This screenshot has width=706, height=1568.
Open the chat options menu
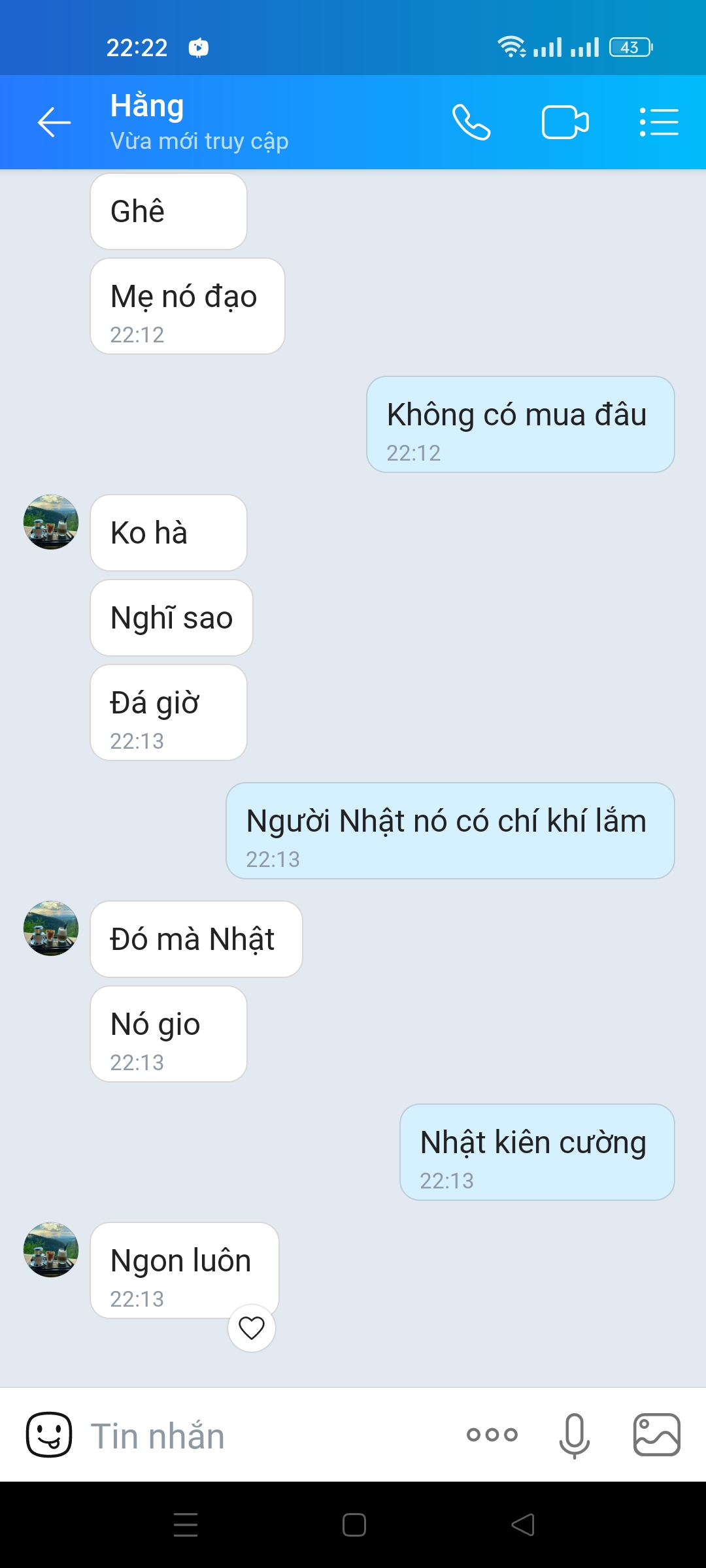click(658, 123)
